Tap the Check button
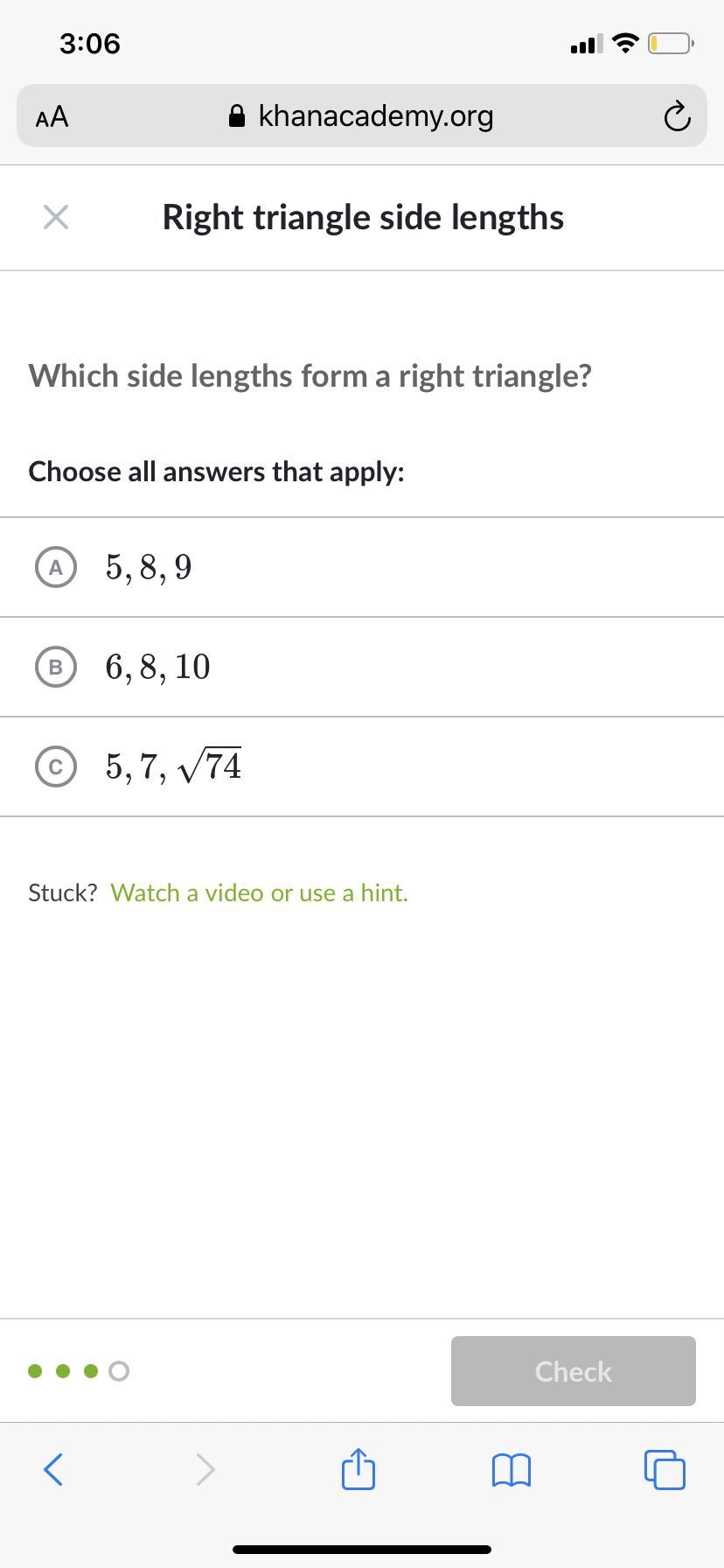724x1568 pixels. (x=574, y=1371)
